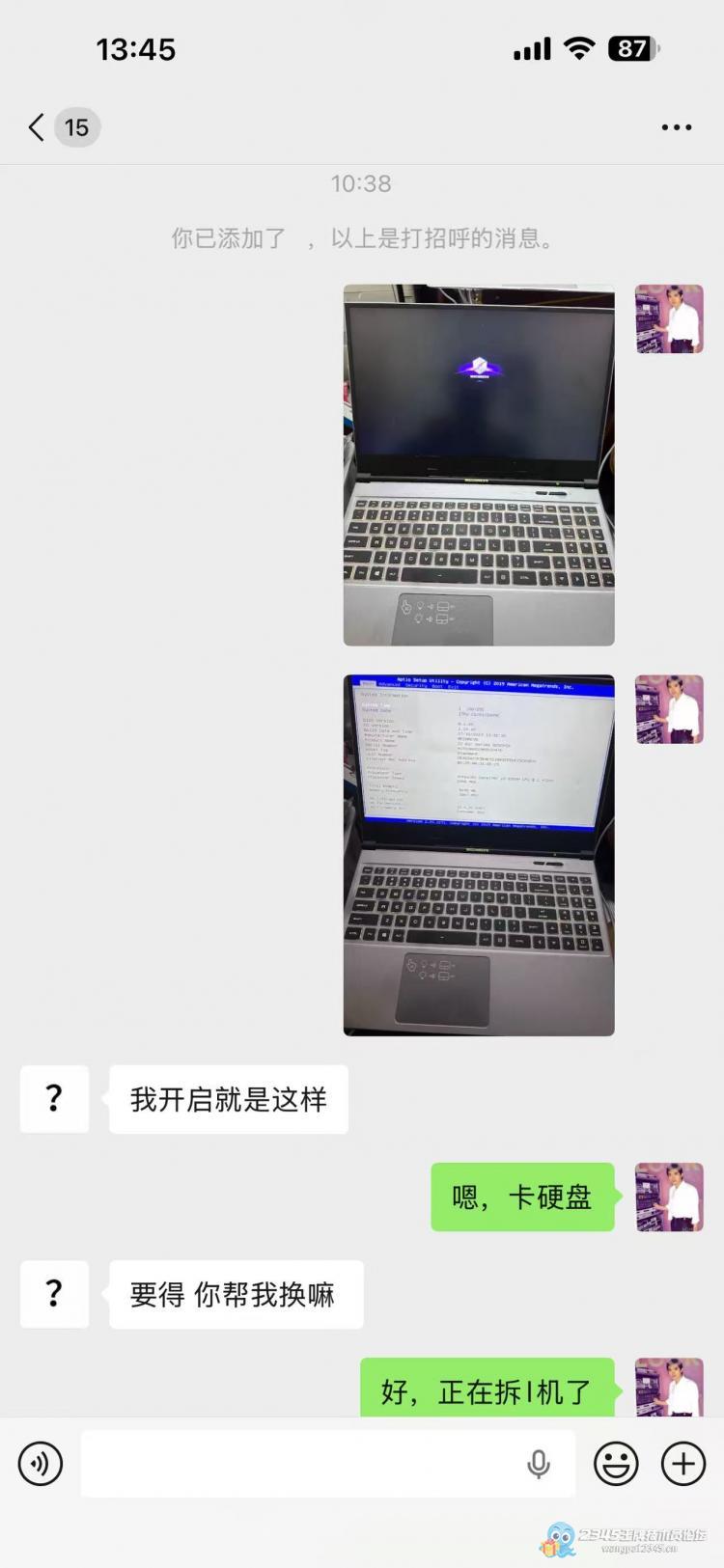Viewport: 724px width, 1568px height.
Task: Switch to voice message input
Action: 41,1463
